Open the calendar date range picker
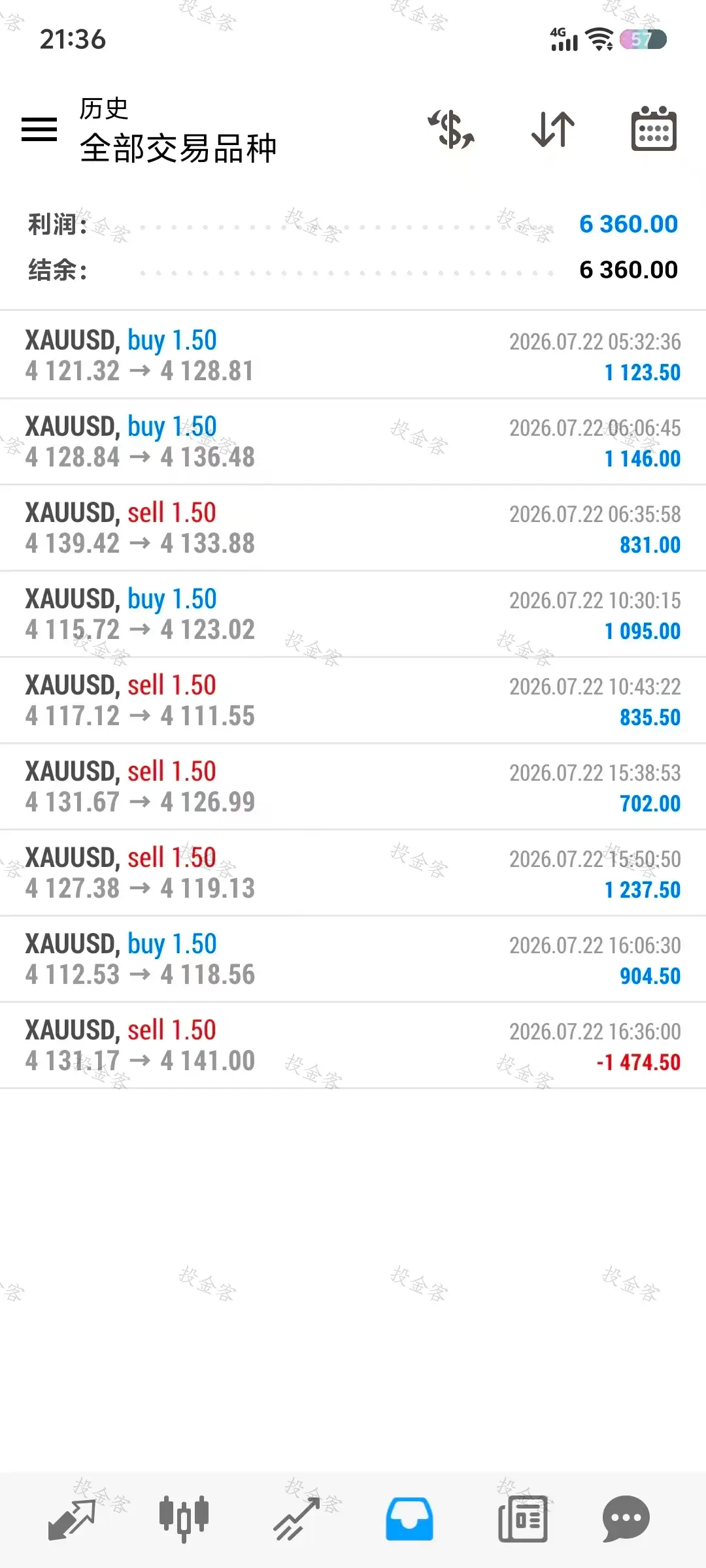The image size is (706, 1568). pos(654,129)
